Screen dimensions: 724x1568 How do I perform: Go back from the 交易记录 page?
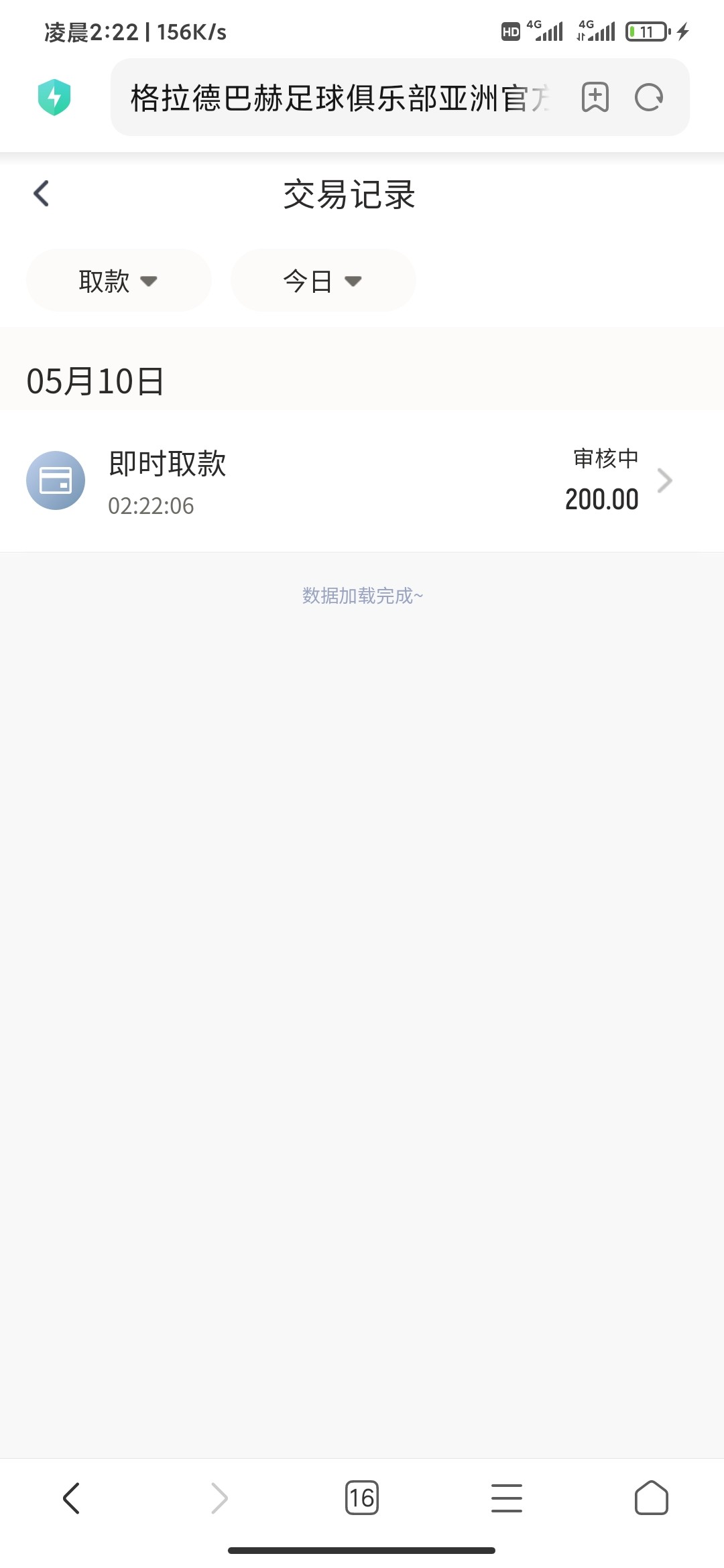(x=42, y=194)
